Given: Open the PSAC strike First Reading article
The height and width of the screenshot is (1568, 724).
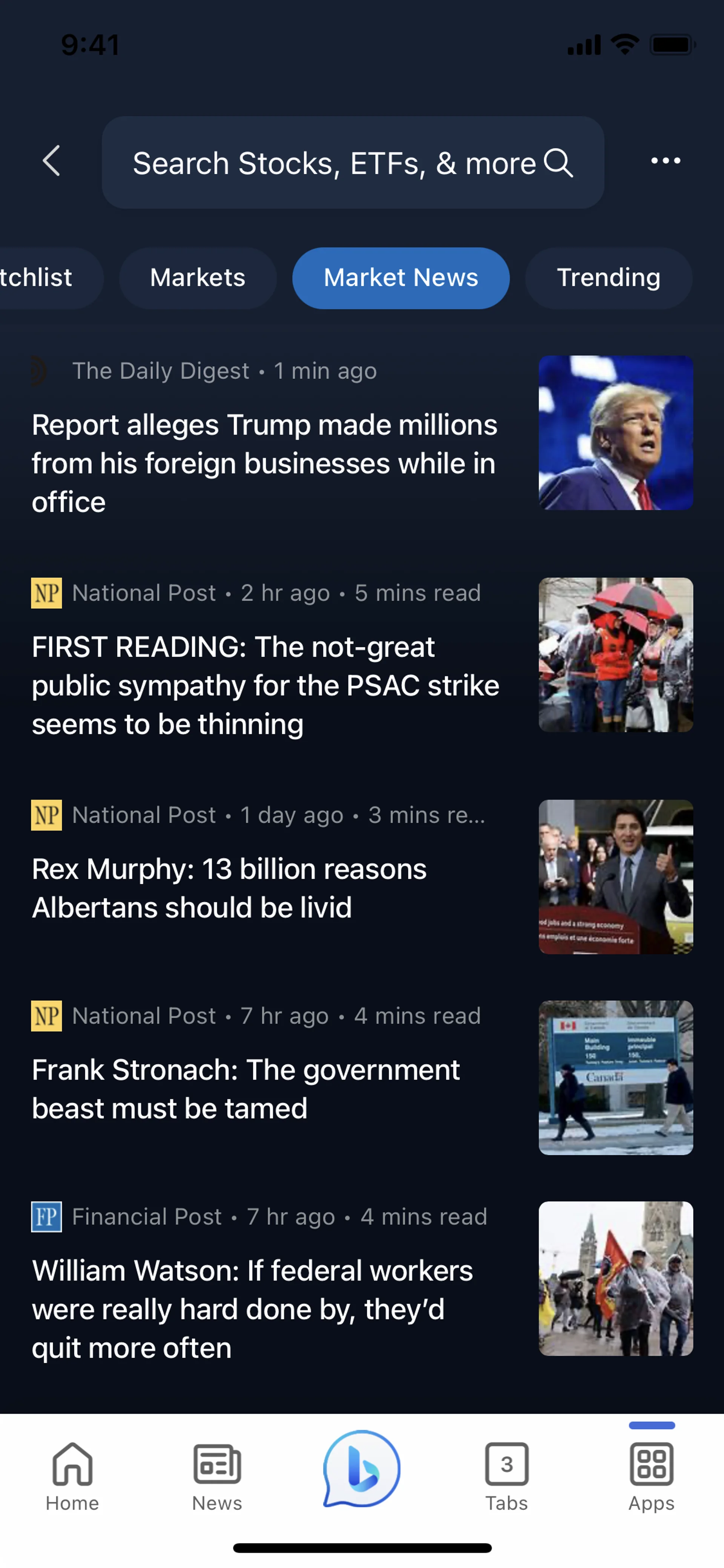Looking at the screenshot, I should 265,685.
